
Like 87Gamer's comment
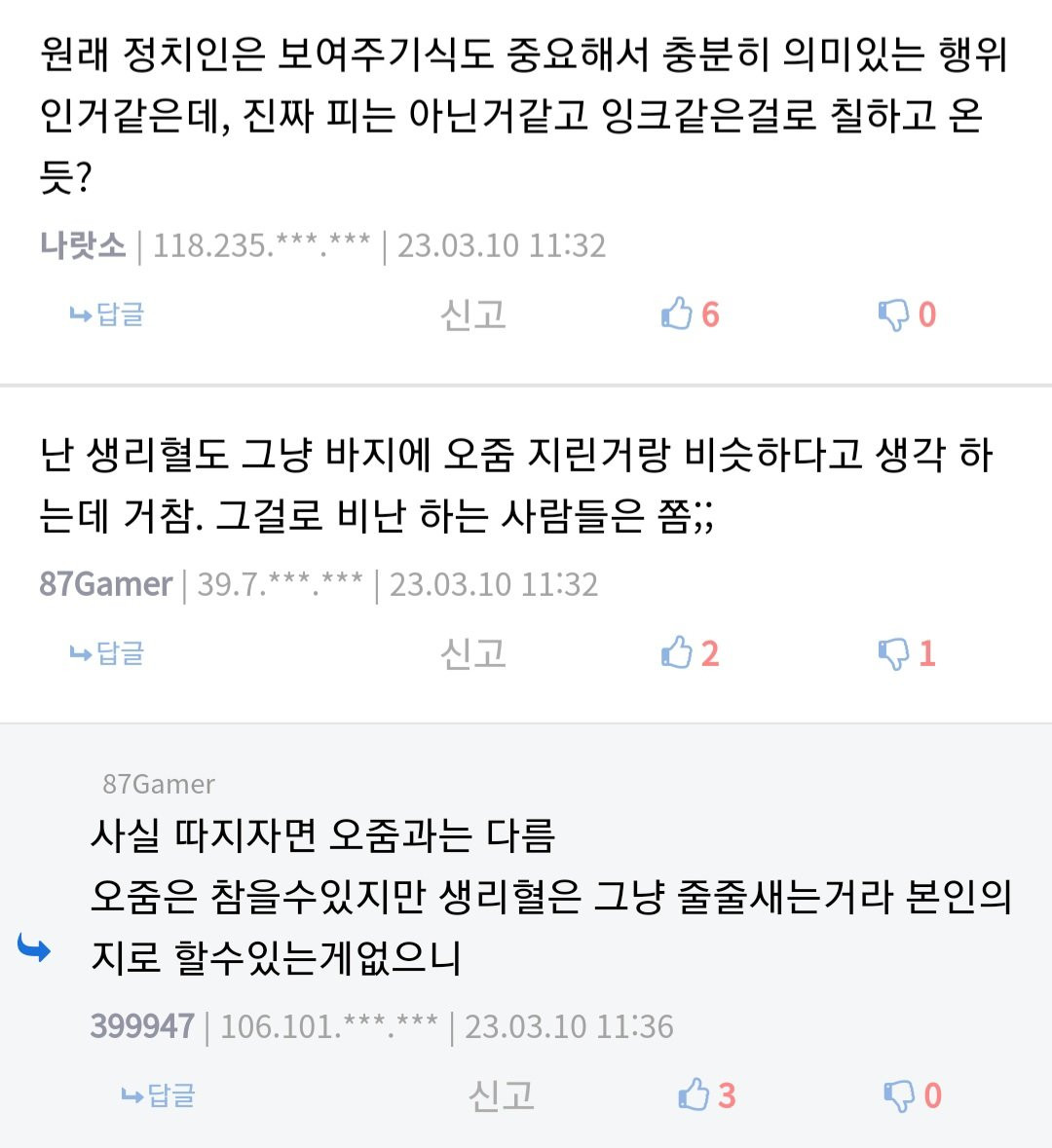coord(689,653)
